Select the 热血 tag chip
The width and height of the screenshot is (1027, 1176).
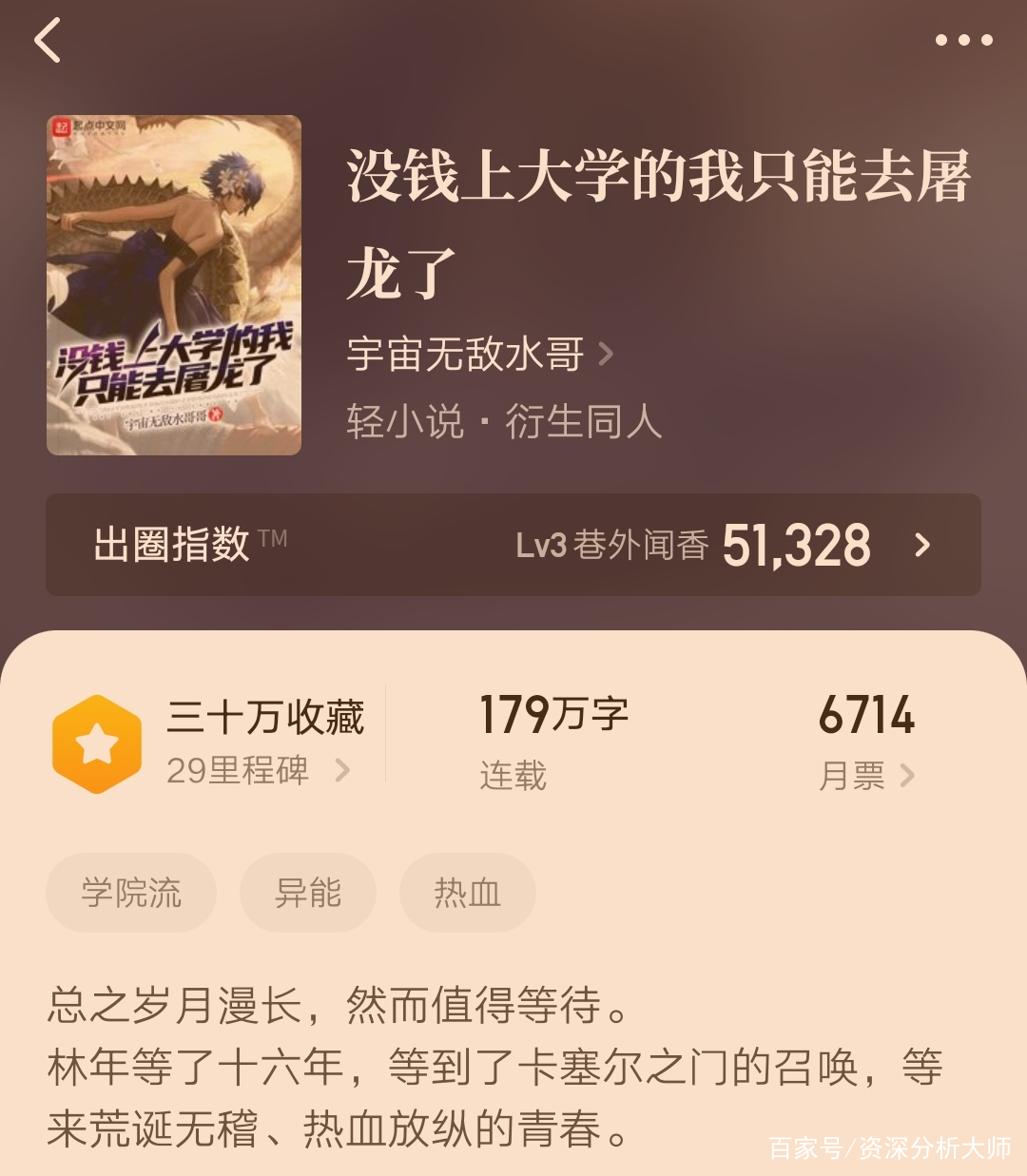click(467, 893)
